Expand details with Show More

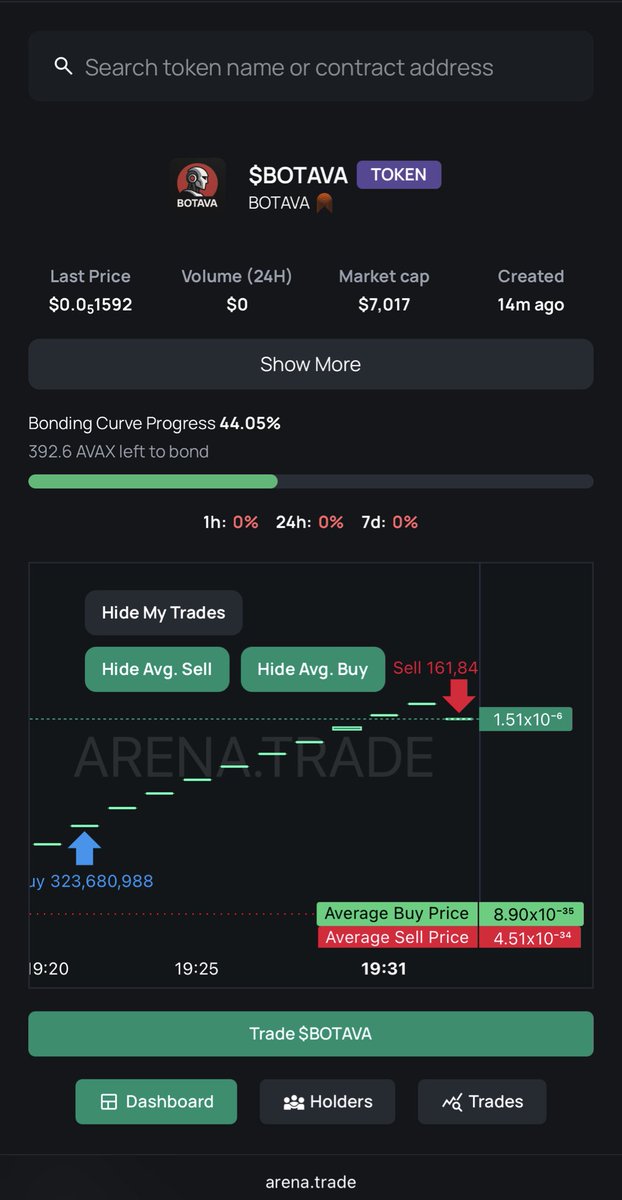click(x=310, y=364)
